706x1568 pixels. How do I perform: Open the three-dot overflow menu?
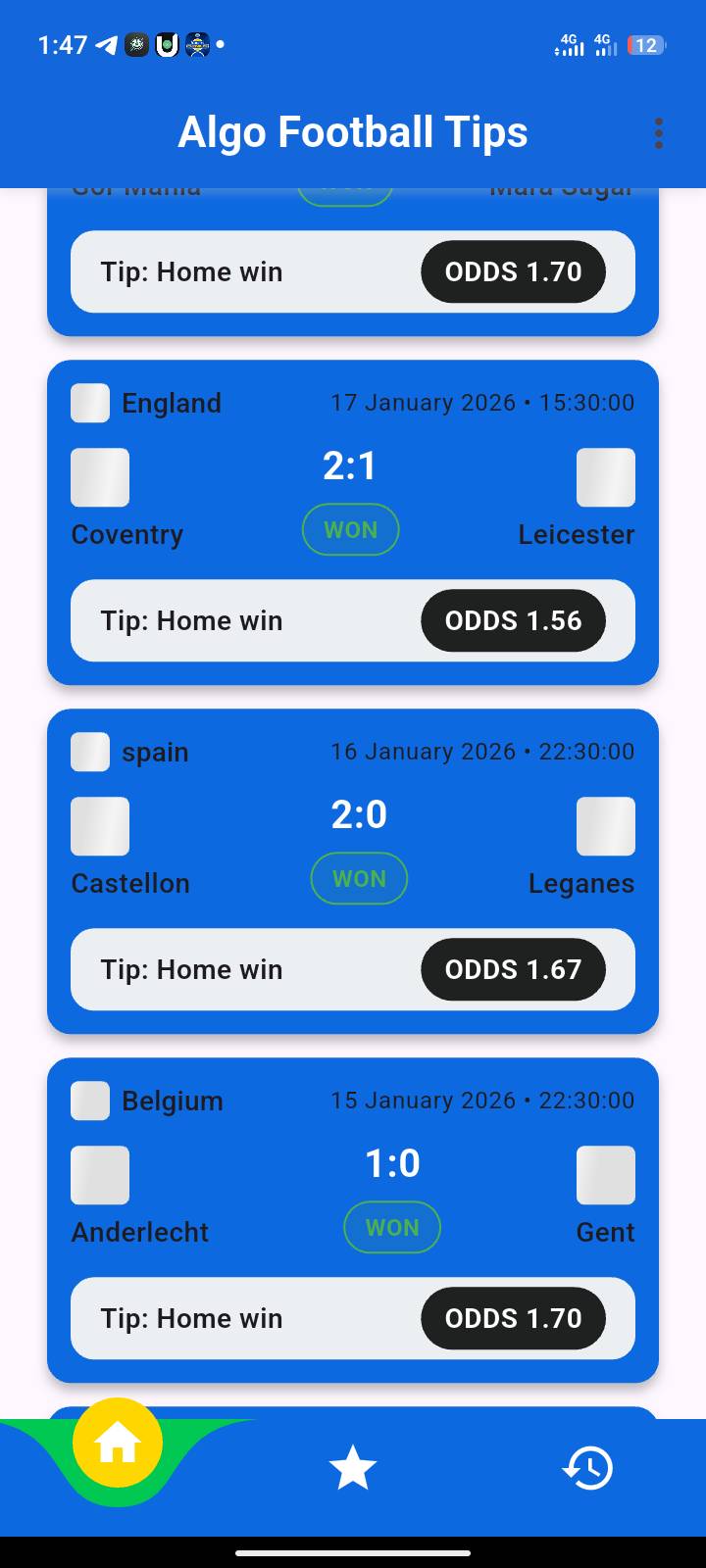(659, 133)
